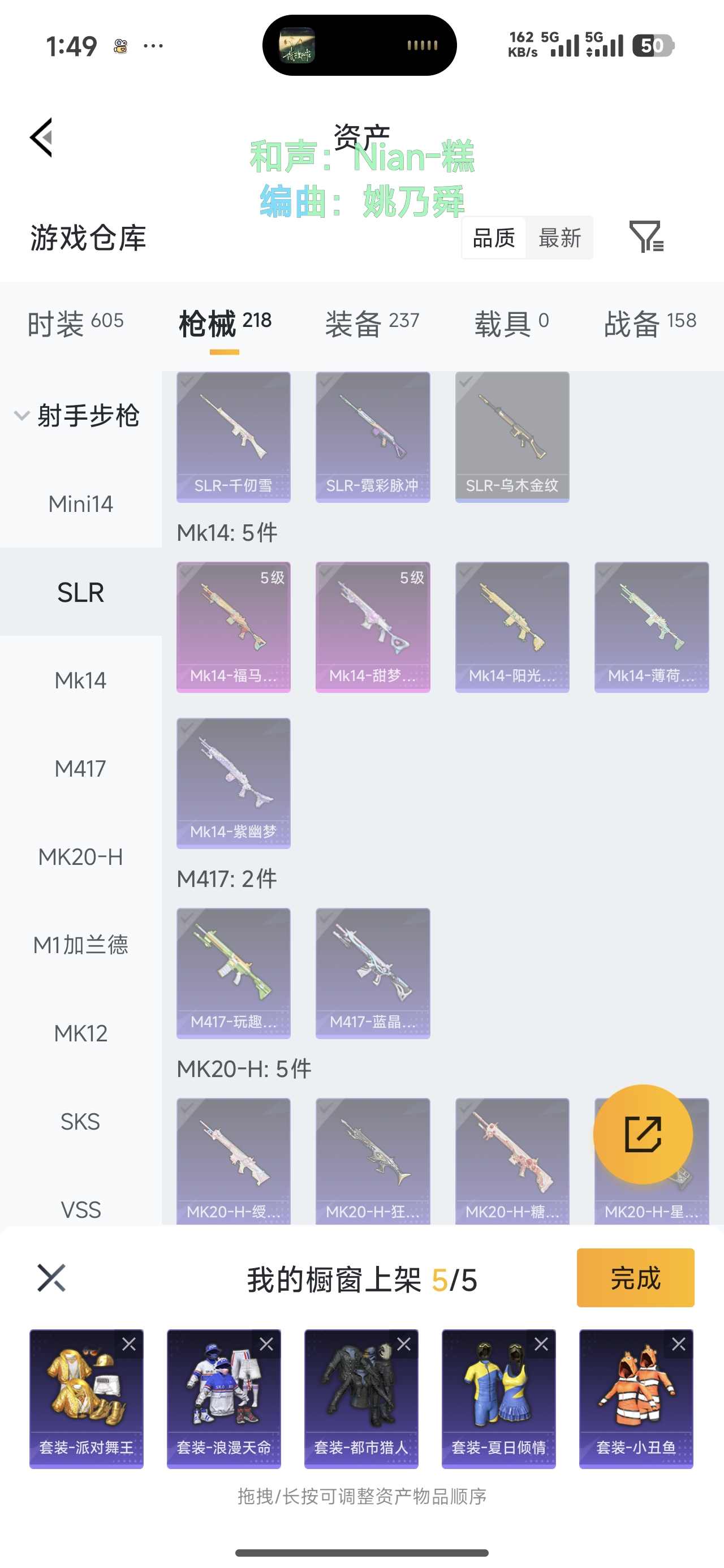
Task: Go back using the top-left arrow
Action: (41, 137)
